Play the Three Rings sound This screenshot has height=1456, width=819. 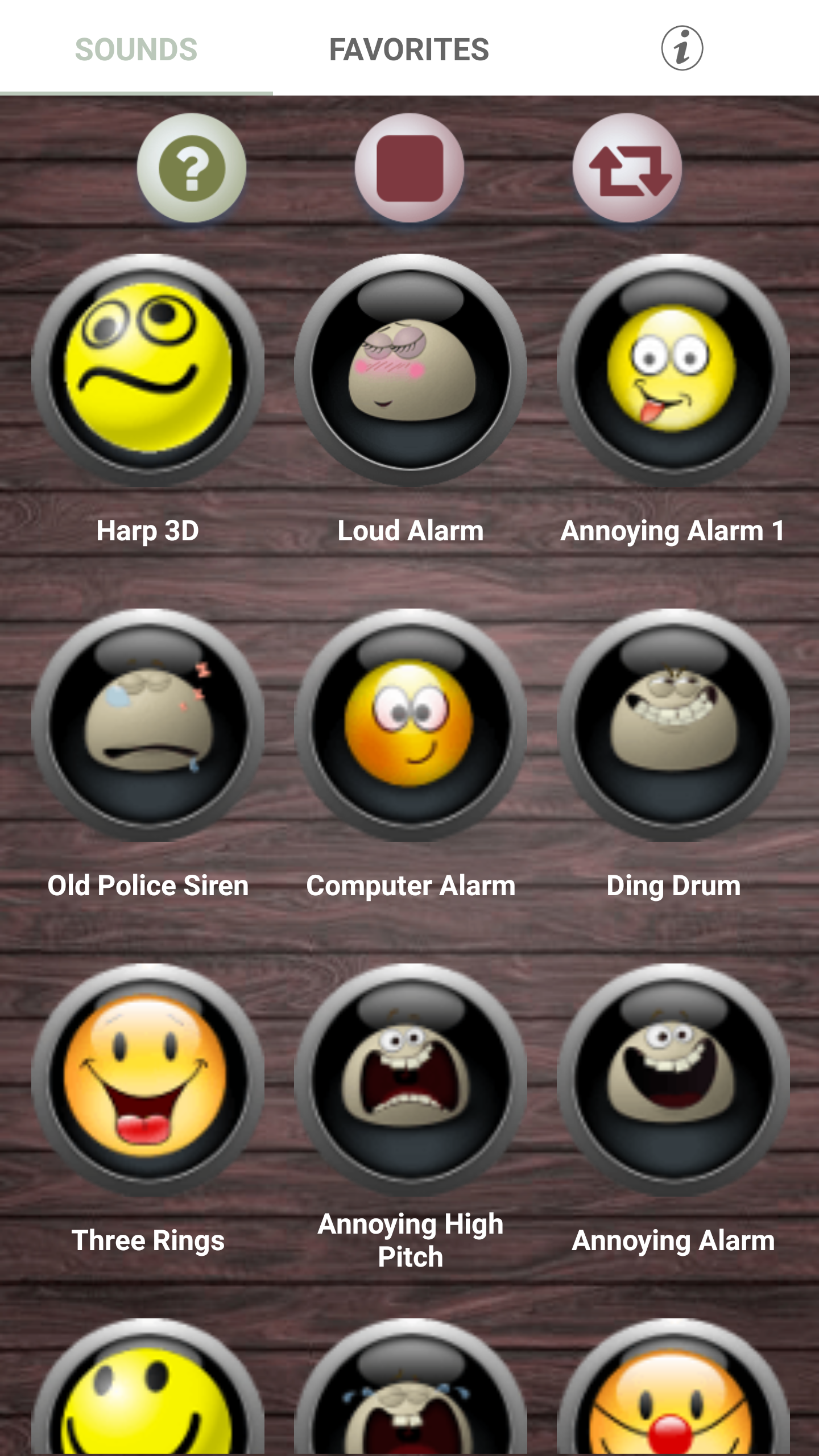coord(148,1079)
